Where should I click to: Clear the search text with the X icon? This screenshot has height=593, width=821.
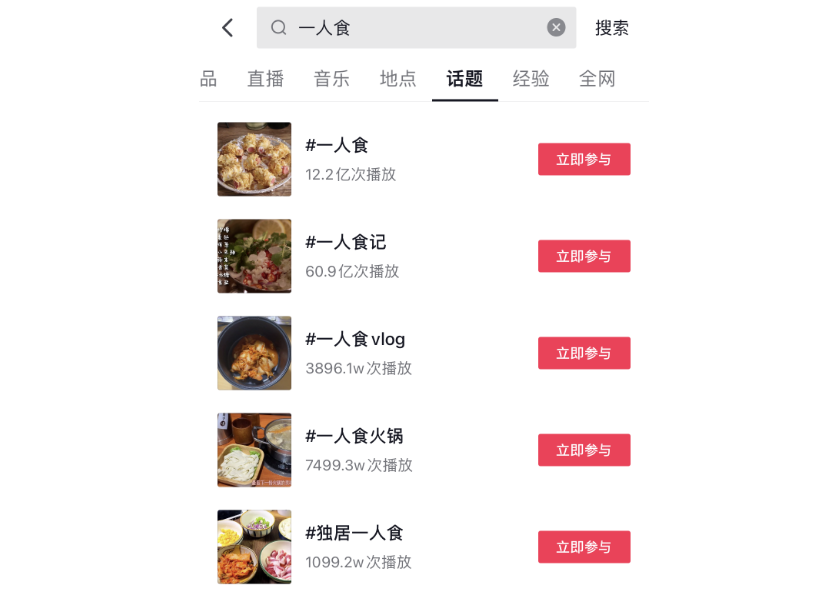click(x=556, y=28)
